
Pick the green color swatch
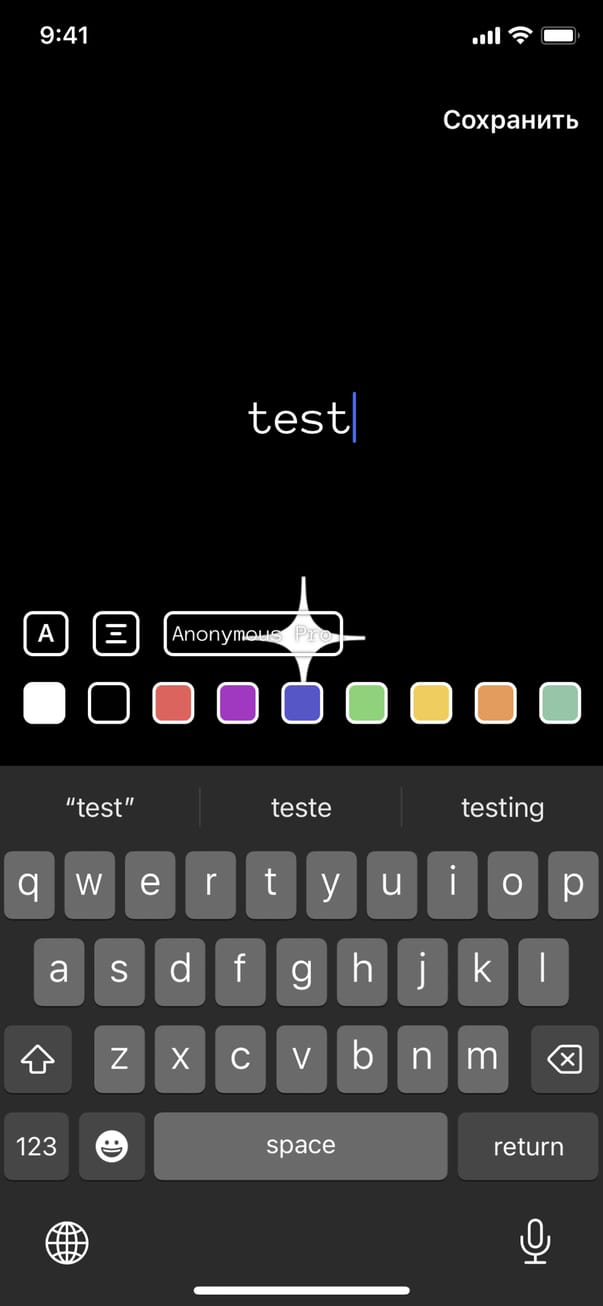point(367,702)
